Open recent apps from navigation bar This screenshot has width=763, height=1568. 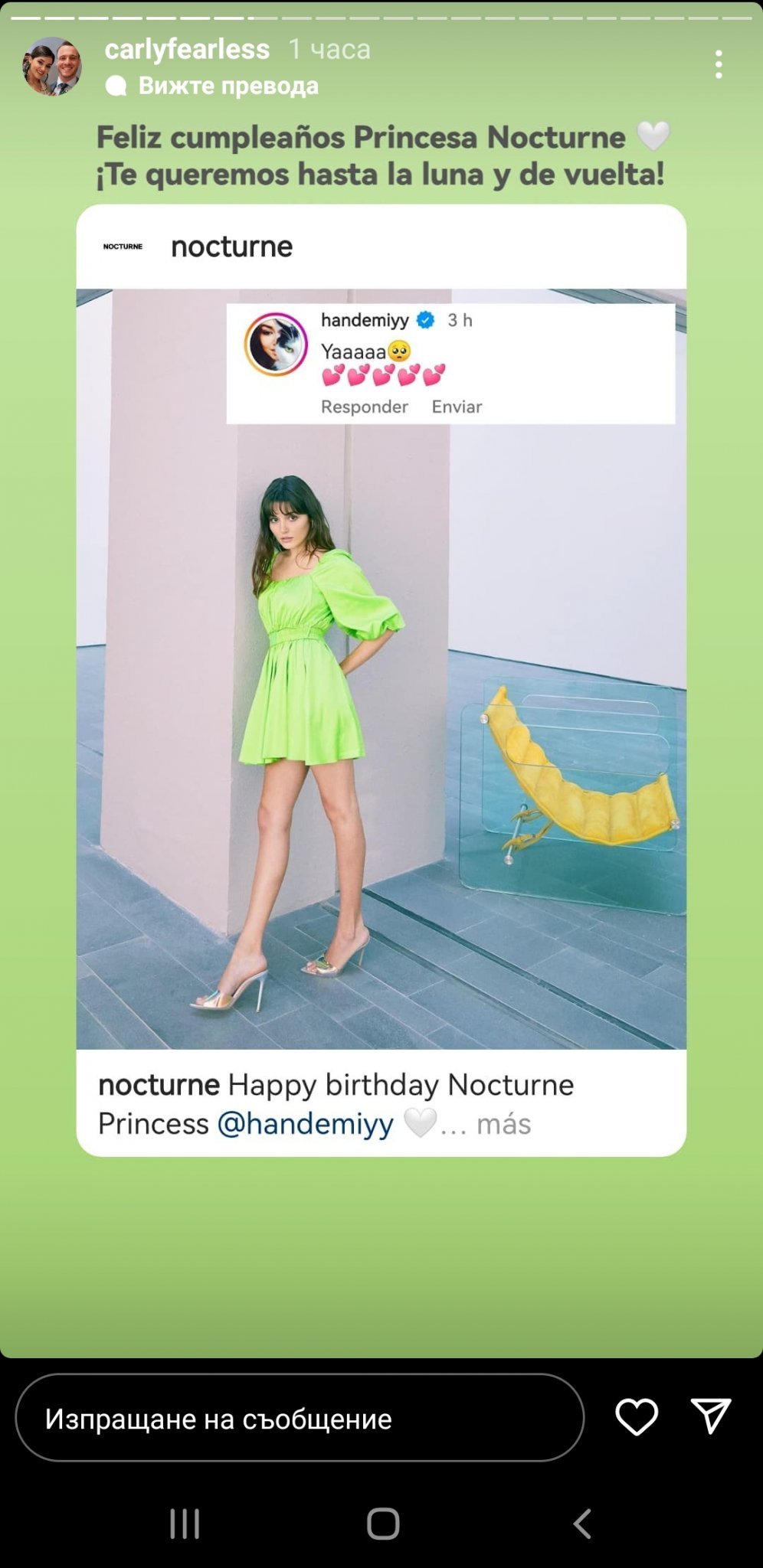coord(185,1524)
